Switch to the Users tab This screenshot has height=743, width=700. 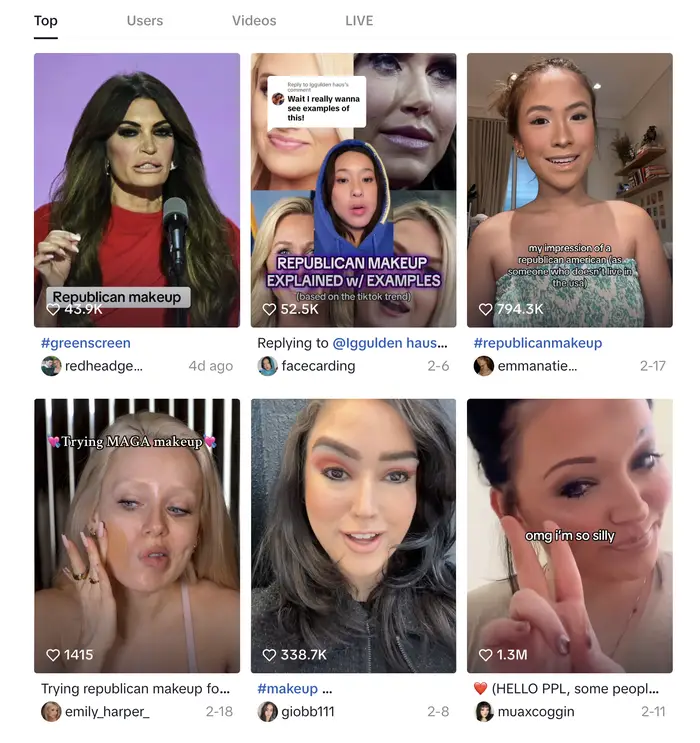pyautogui.click(x=144, y=20)
